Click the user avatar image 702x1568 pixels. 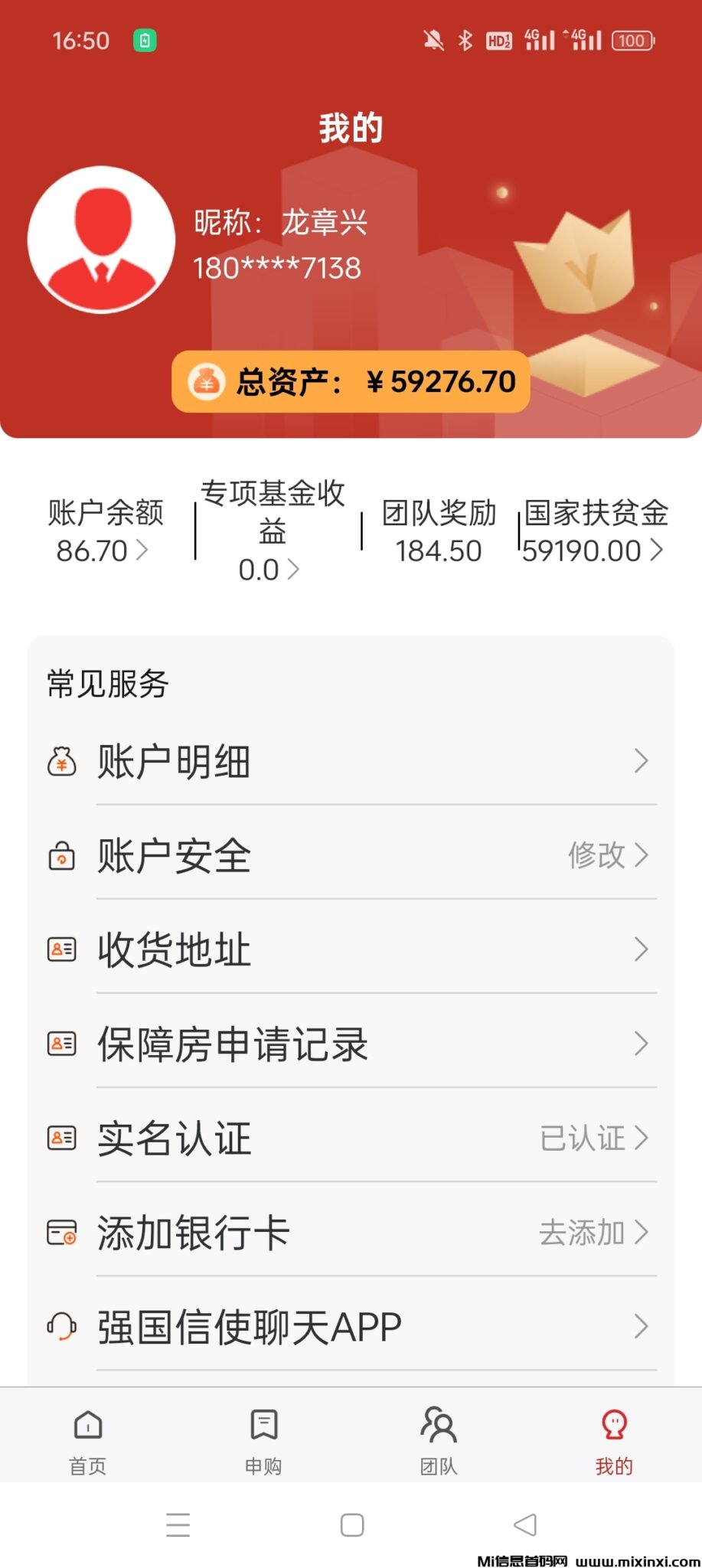pyautogui.click(x=101, y=240)
